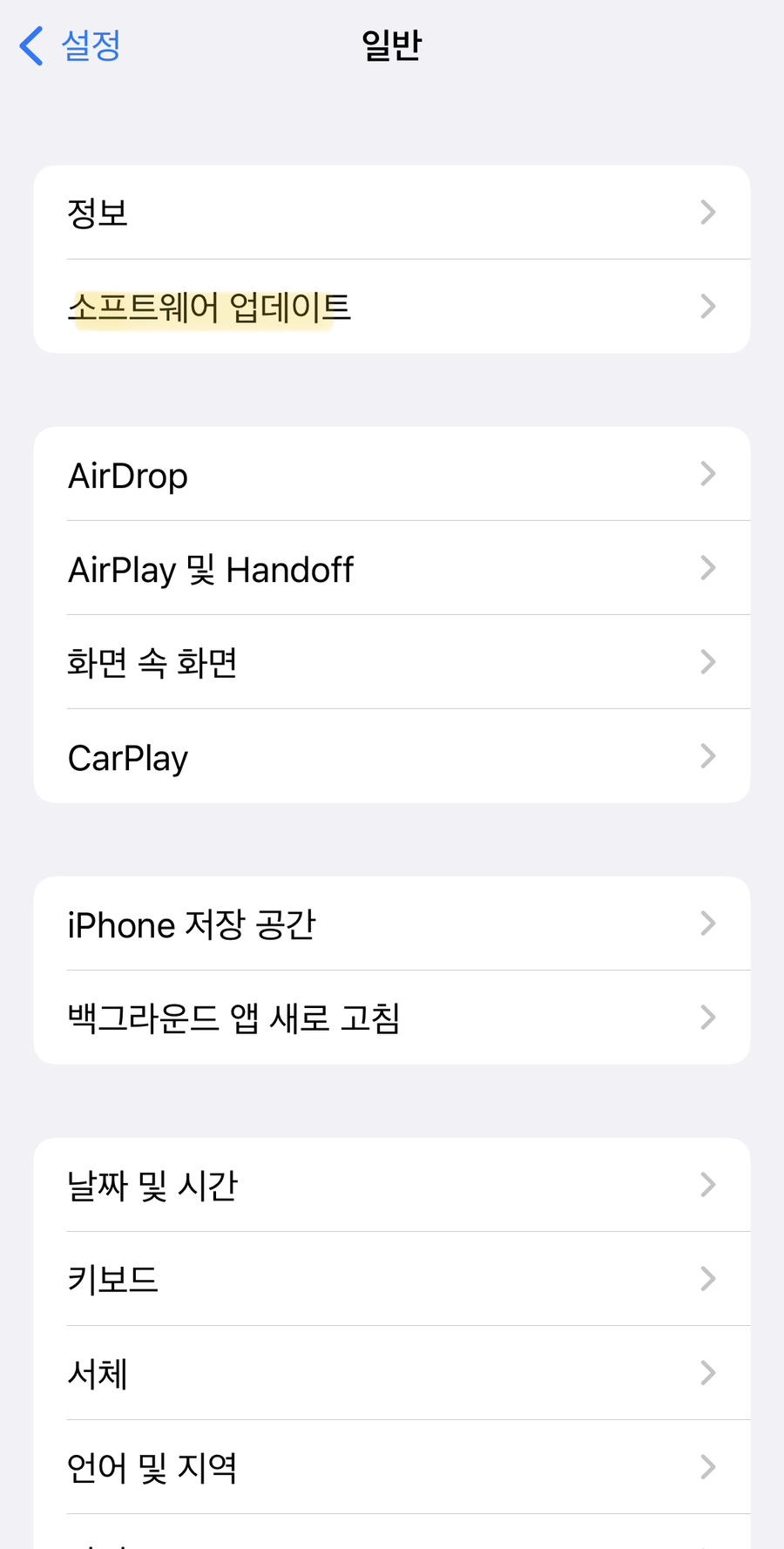Open CarPlay settings
Viewport: 784px width, 1549px height.
point(391,757)
